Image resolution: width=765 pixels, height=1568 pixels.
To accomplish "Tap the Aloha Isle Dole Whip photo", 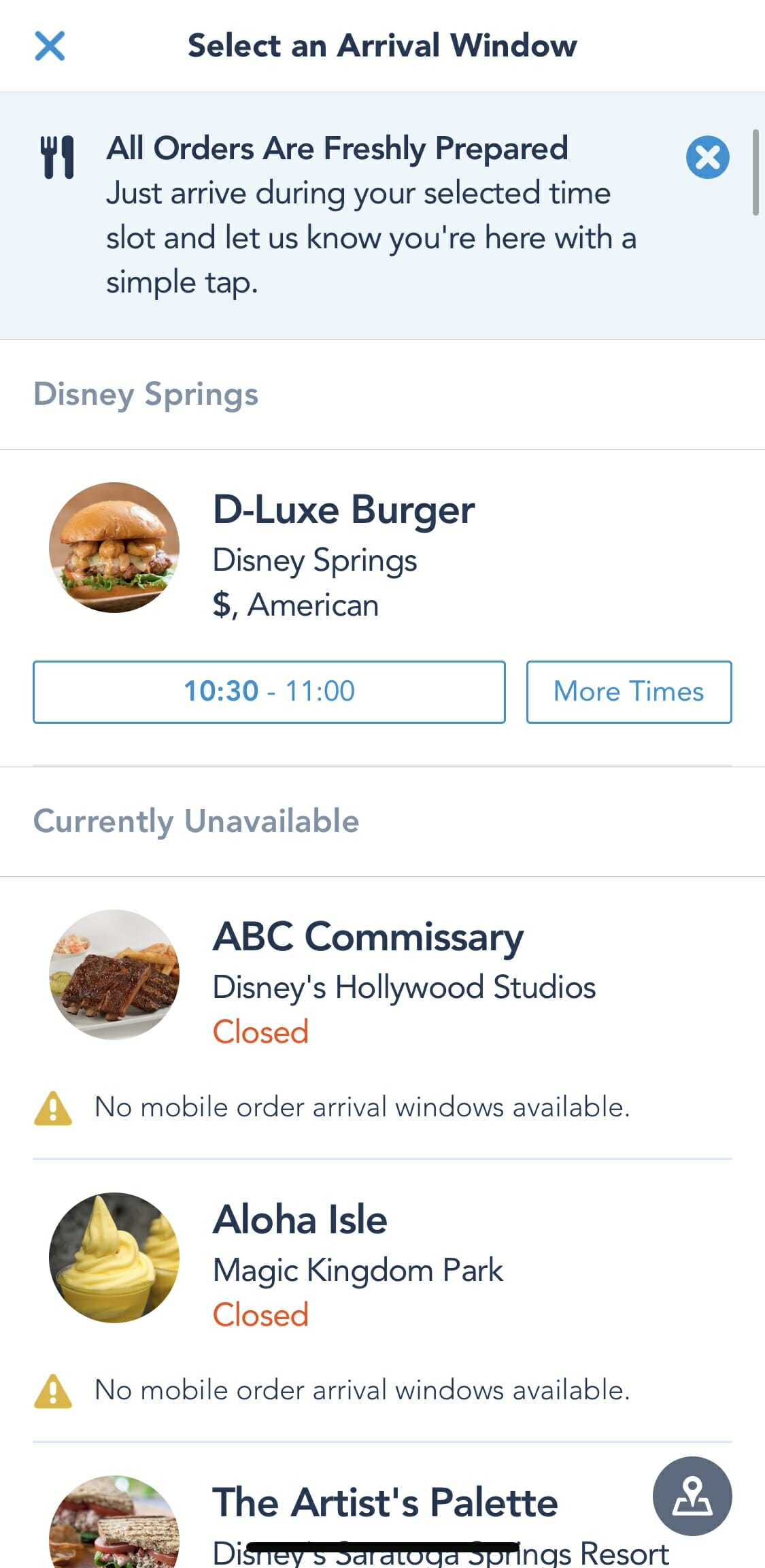I will click(x=113, y=1261).
